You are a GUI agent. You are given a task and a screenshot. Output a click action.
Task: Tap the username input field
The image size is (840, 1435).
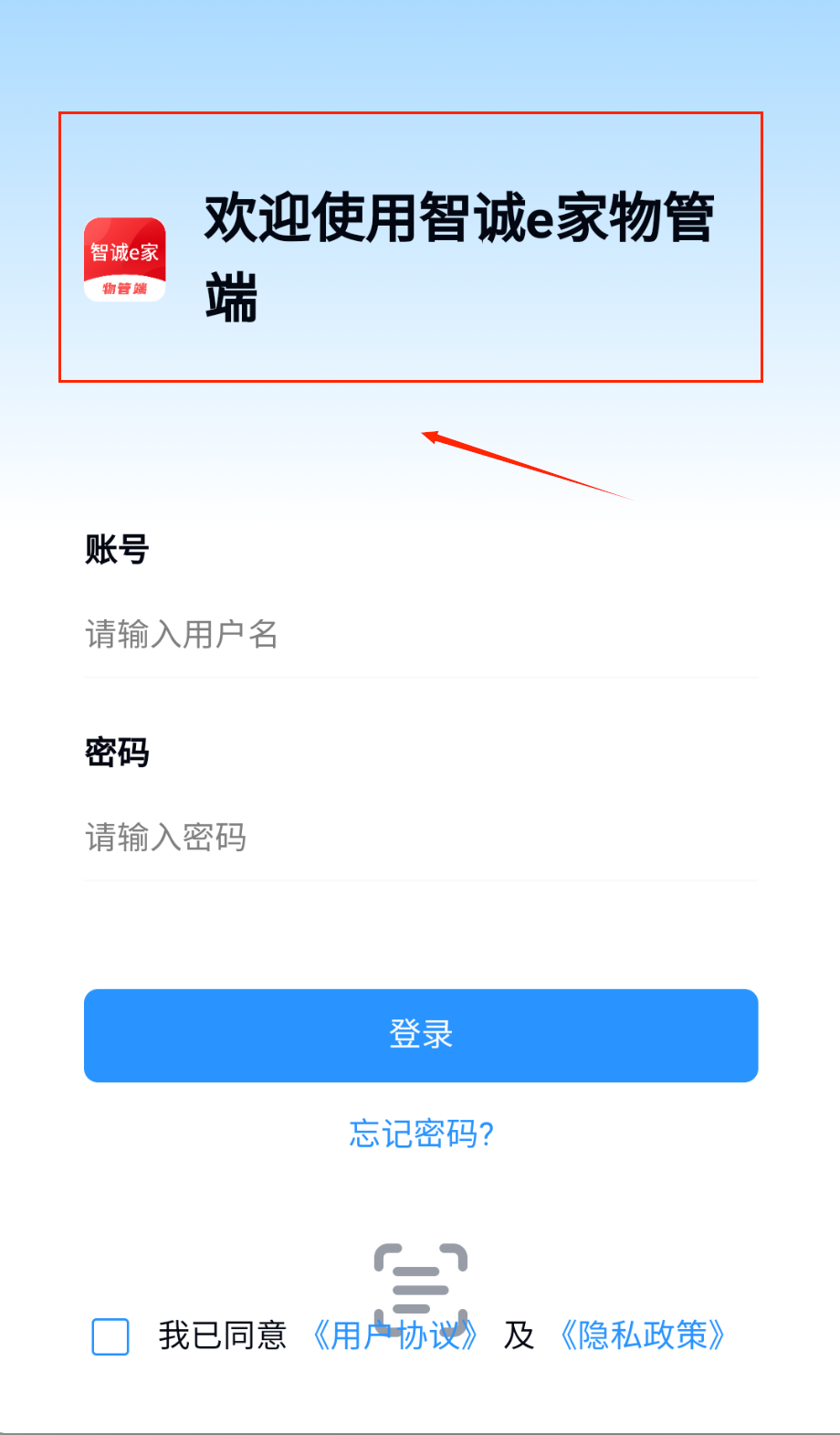click(x=420, y=634)
